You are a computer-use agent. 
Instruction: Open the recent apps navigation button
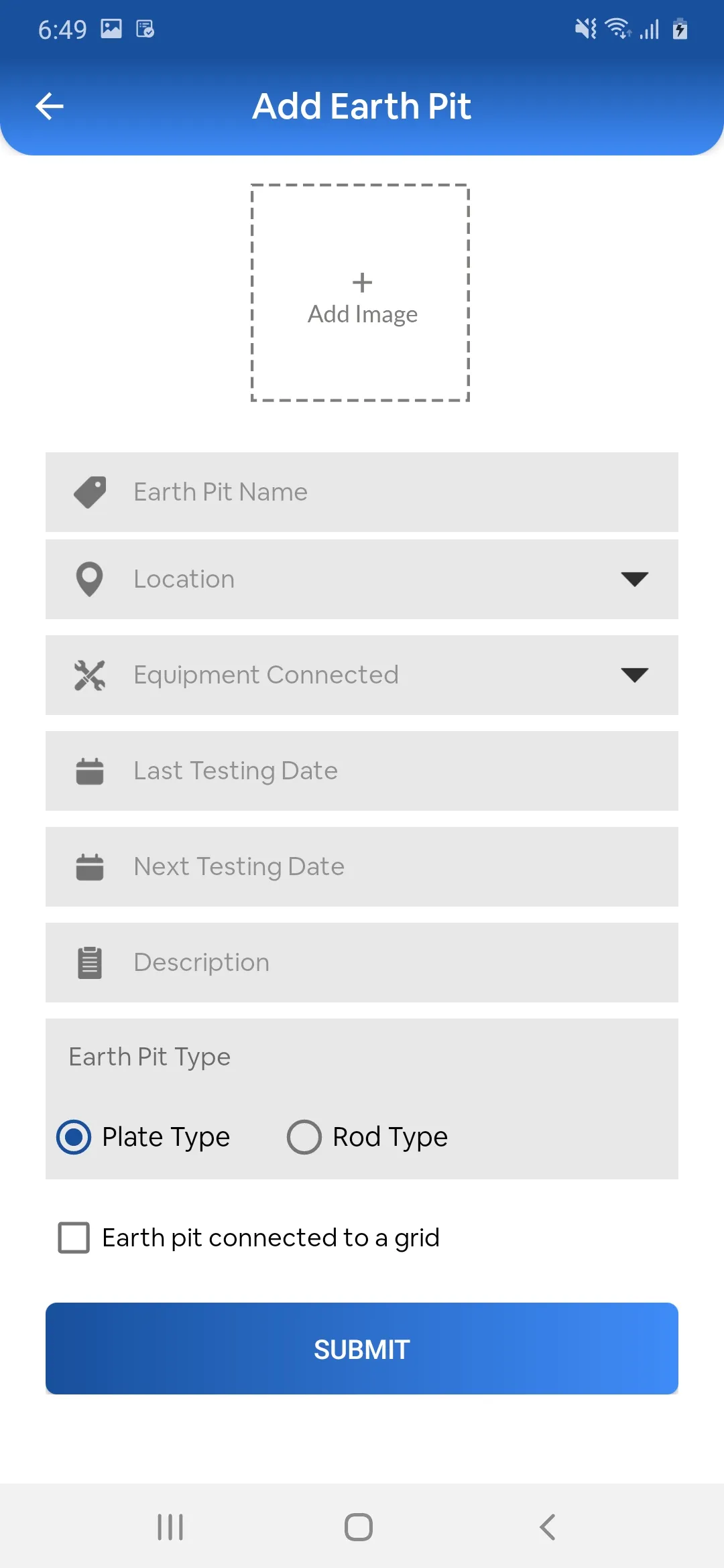tap(170, 1527)
